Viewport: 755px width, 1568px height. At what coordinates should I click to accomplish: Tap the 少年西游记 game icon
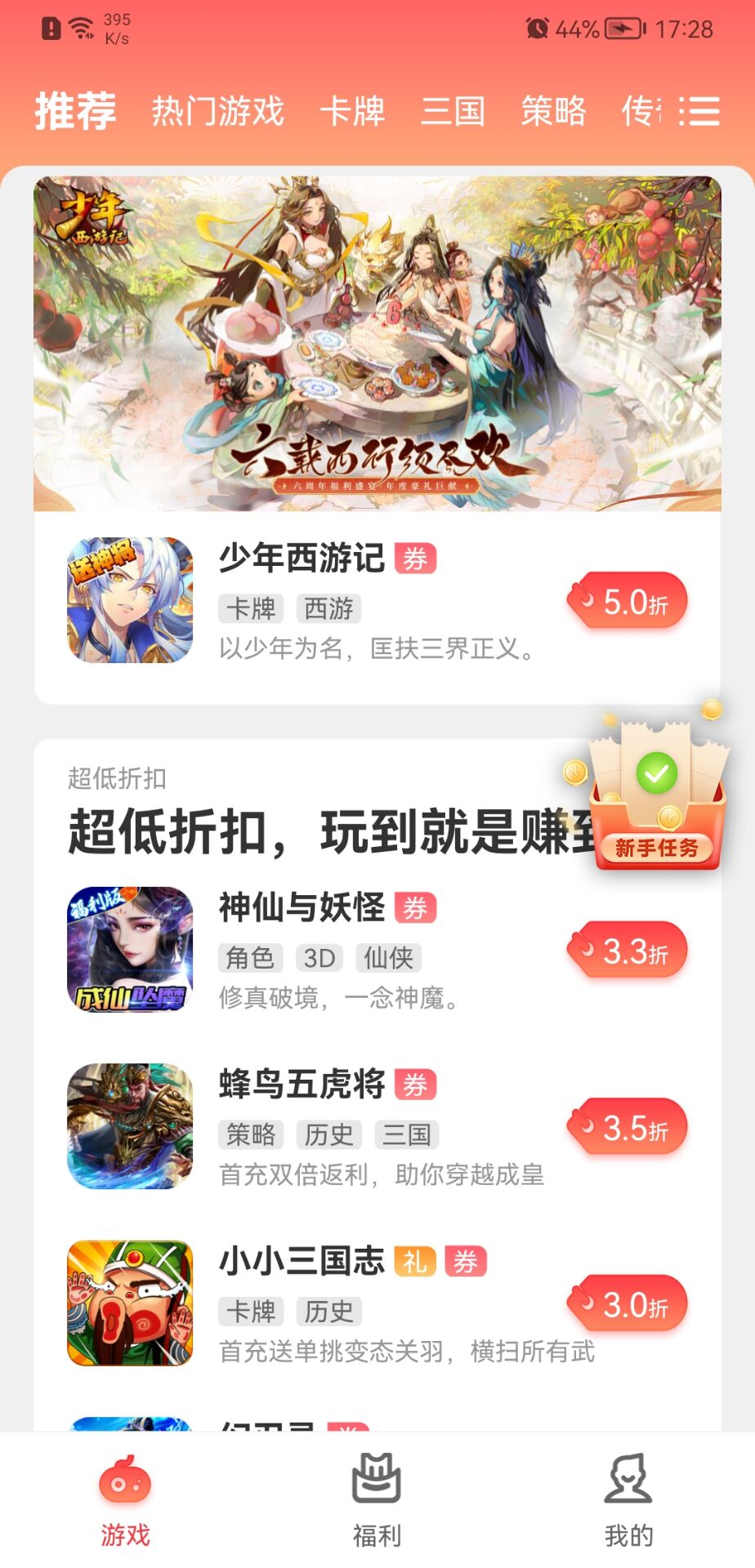tap(130, 602)
